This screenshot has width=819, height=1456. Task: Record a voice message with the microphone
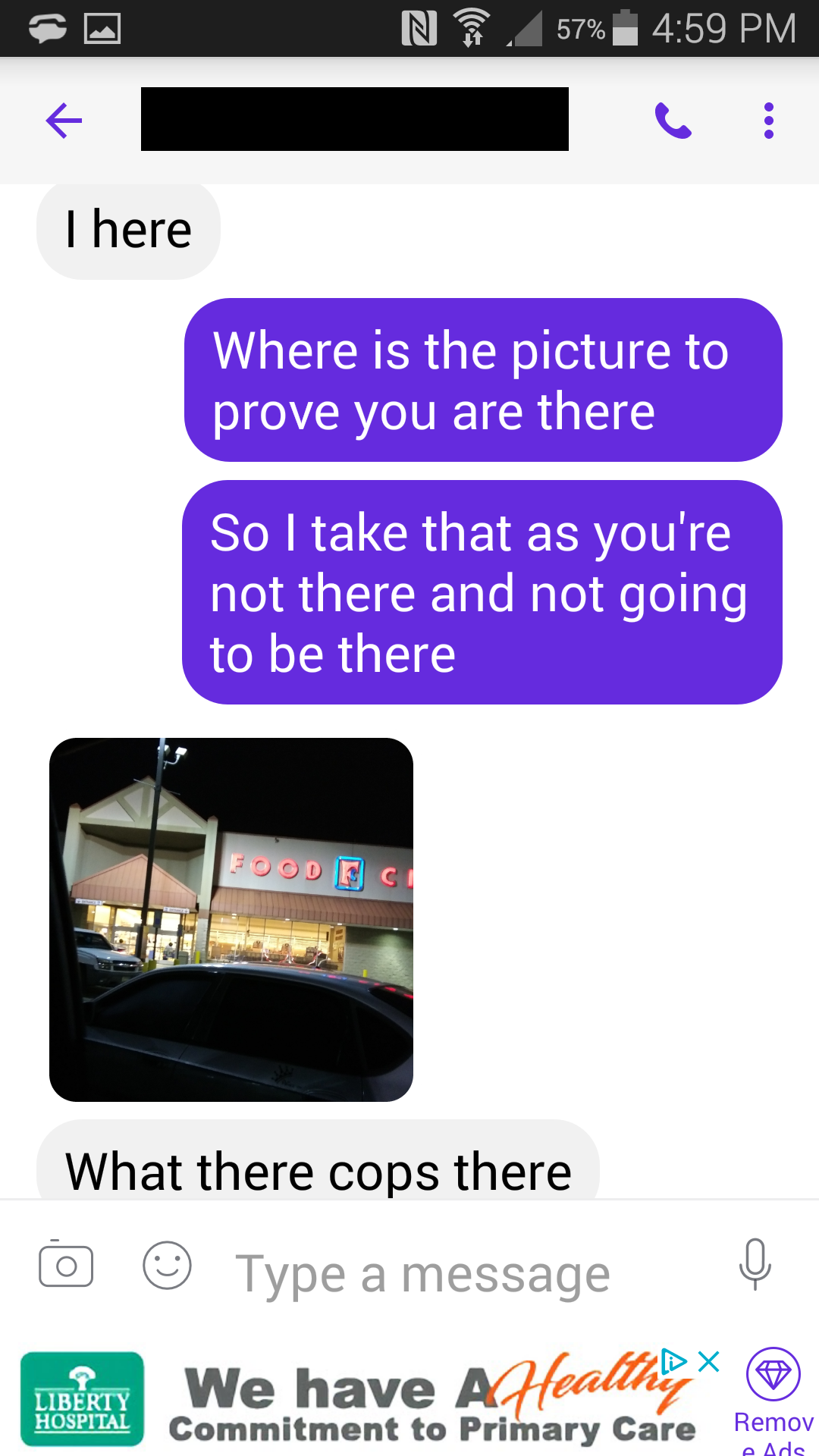pos(755,1264)
